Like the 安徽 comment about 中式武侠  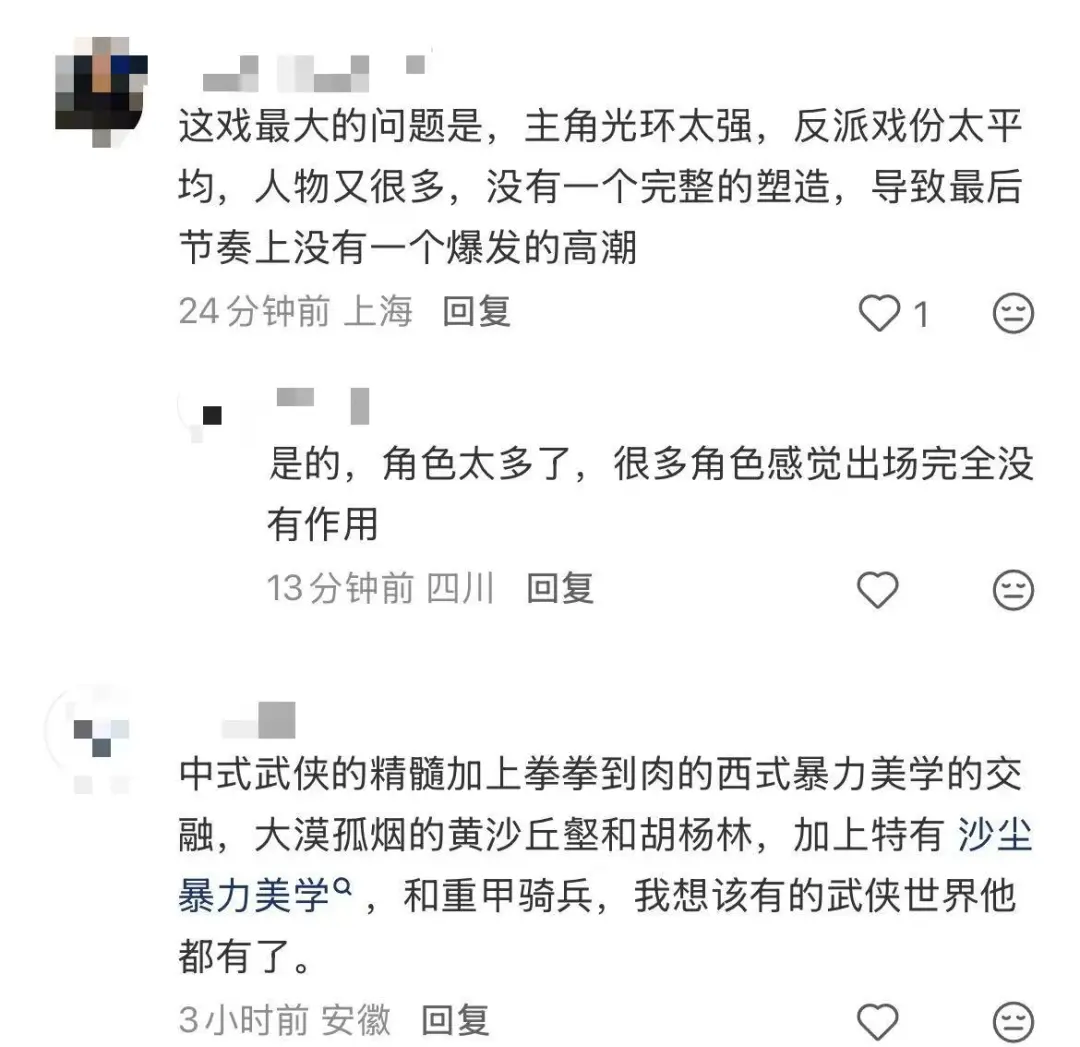click(x=879, y=1020)
